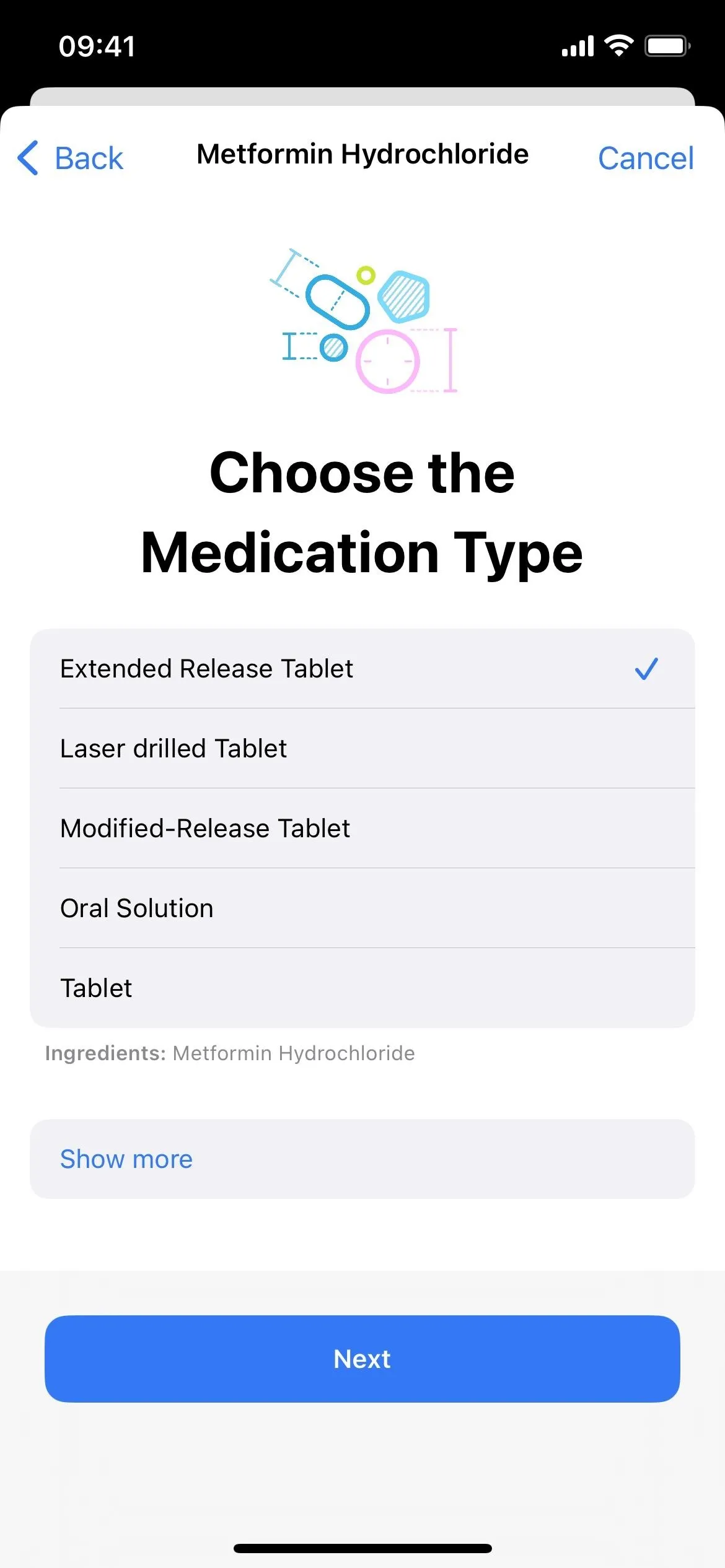Expand the list with Show more
The height and width of the screenshot is (1568, 725).
[362, 1159]
